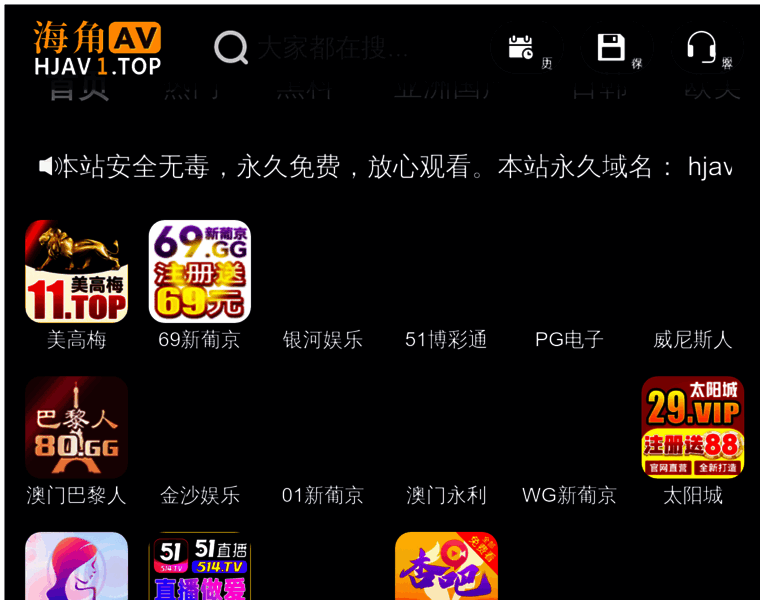Open the 51直播 tile

[199, 567]
